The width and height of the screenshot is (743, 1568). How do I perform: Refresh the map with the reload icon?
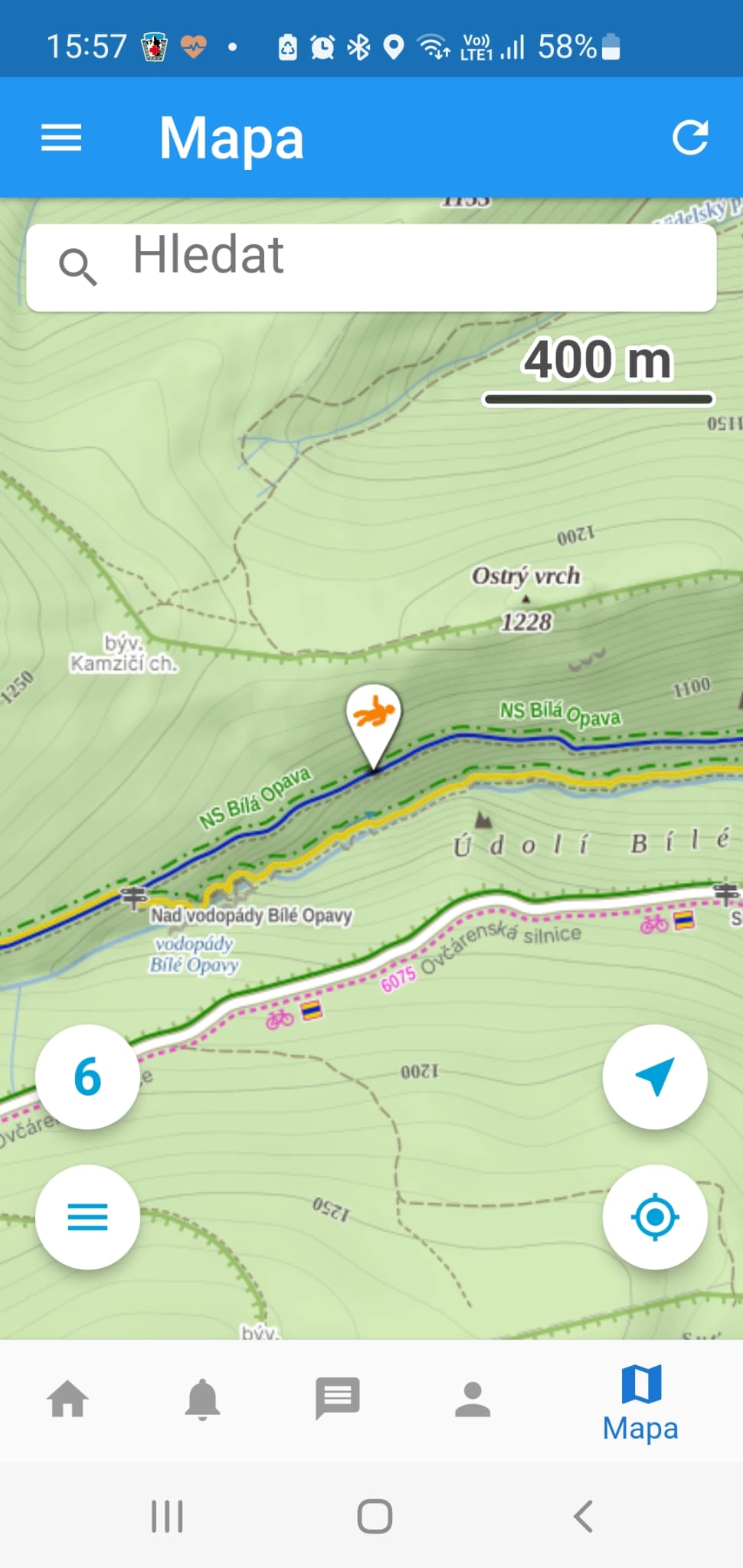click(x=689, y=138)
